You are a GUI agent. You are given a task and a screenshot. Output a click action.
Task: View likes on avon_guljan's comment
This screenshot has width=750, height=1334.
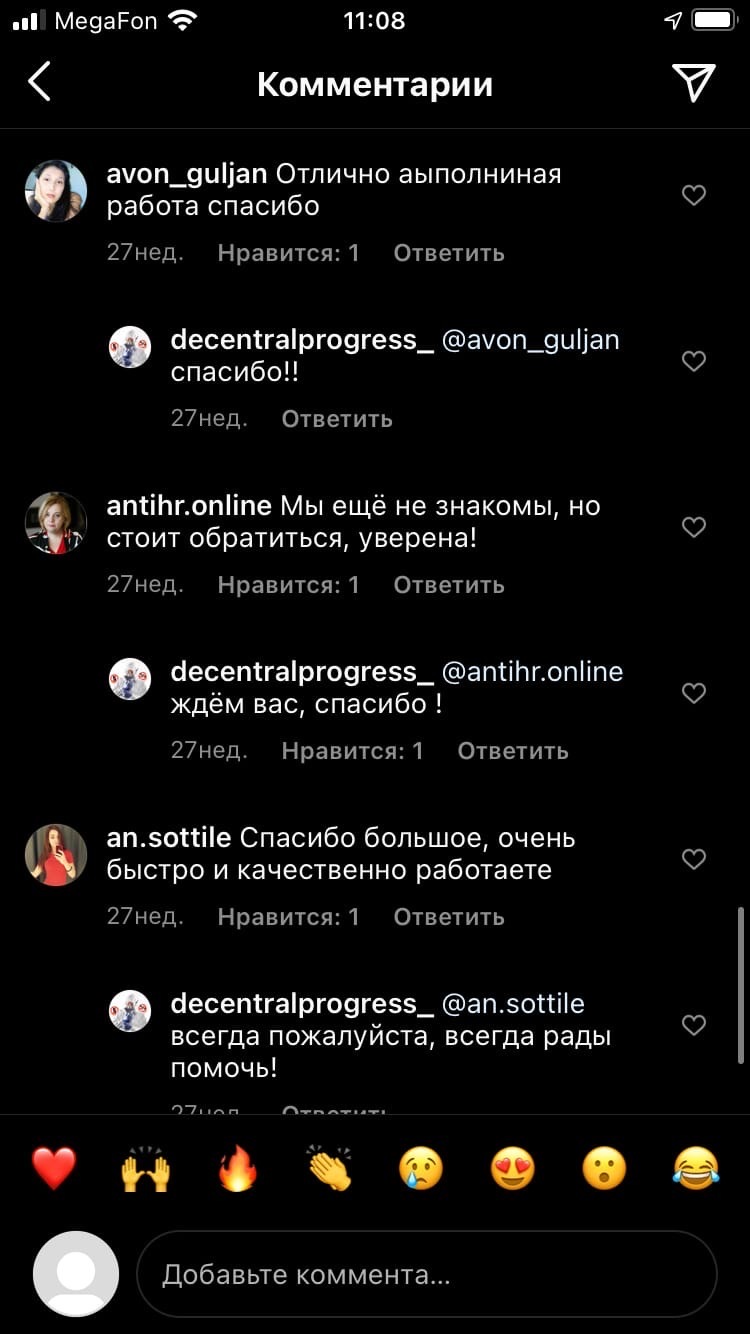[288, 253]
